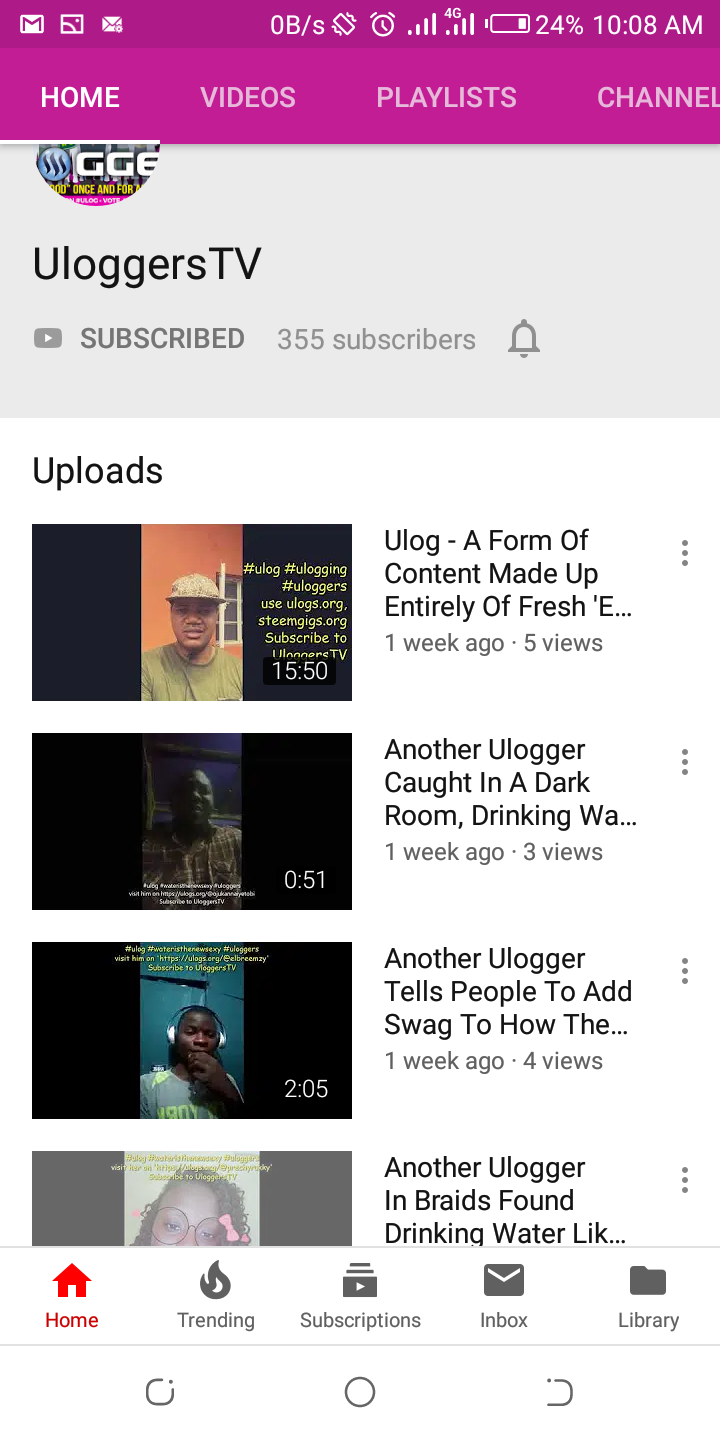Switch to the Videos tab
This screenshot has width=720, height=1440.
248,97
